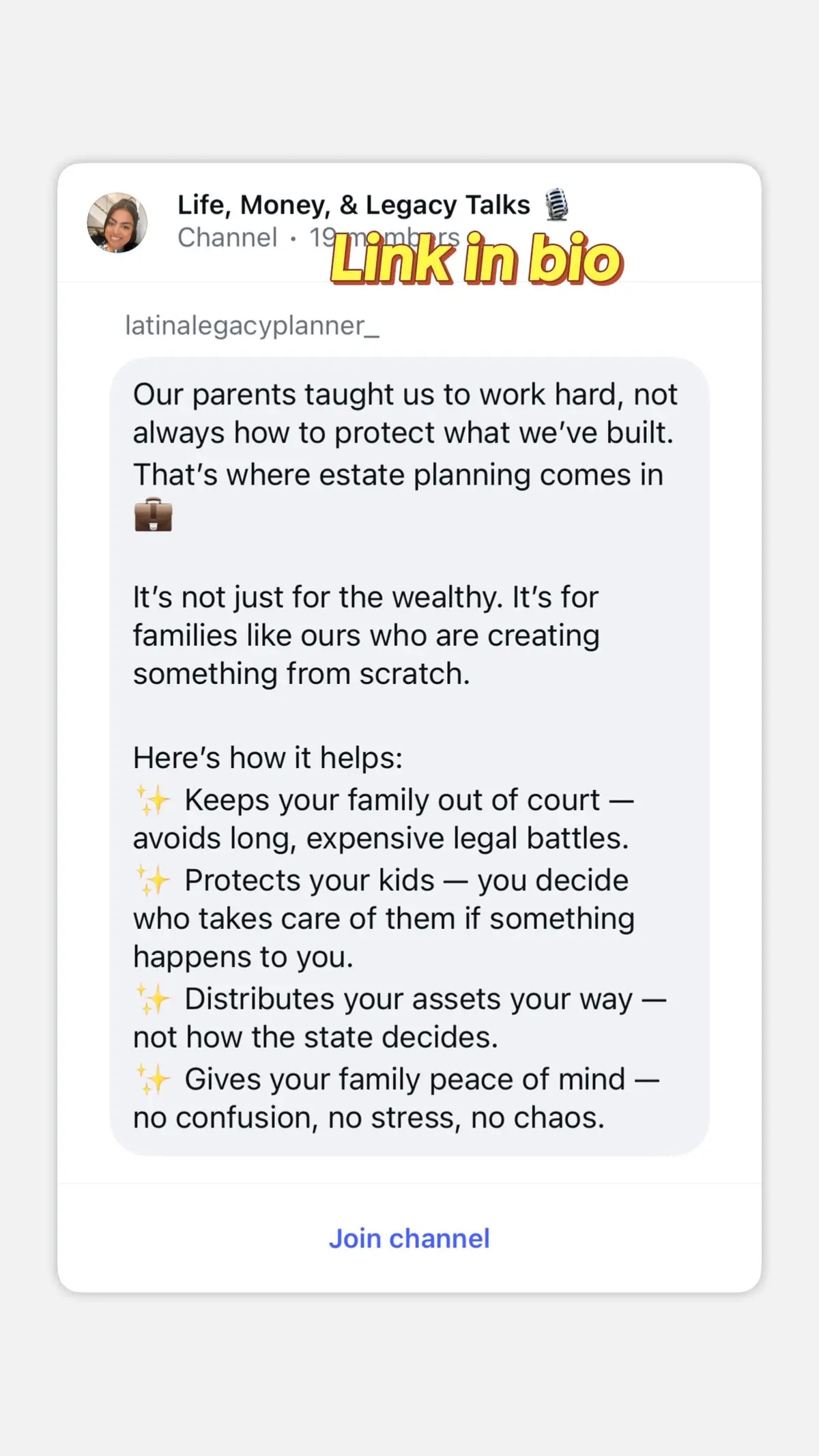Tap the microphone emoji in channel title

pos(557,204)
